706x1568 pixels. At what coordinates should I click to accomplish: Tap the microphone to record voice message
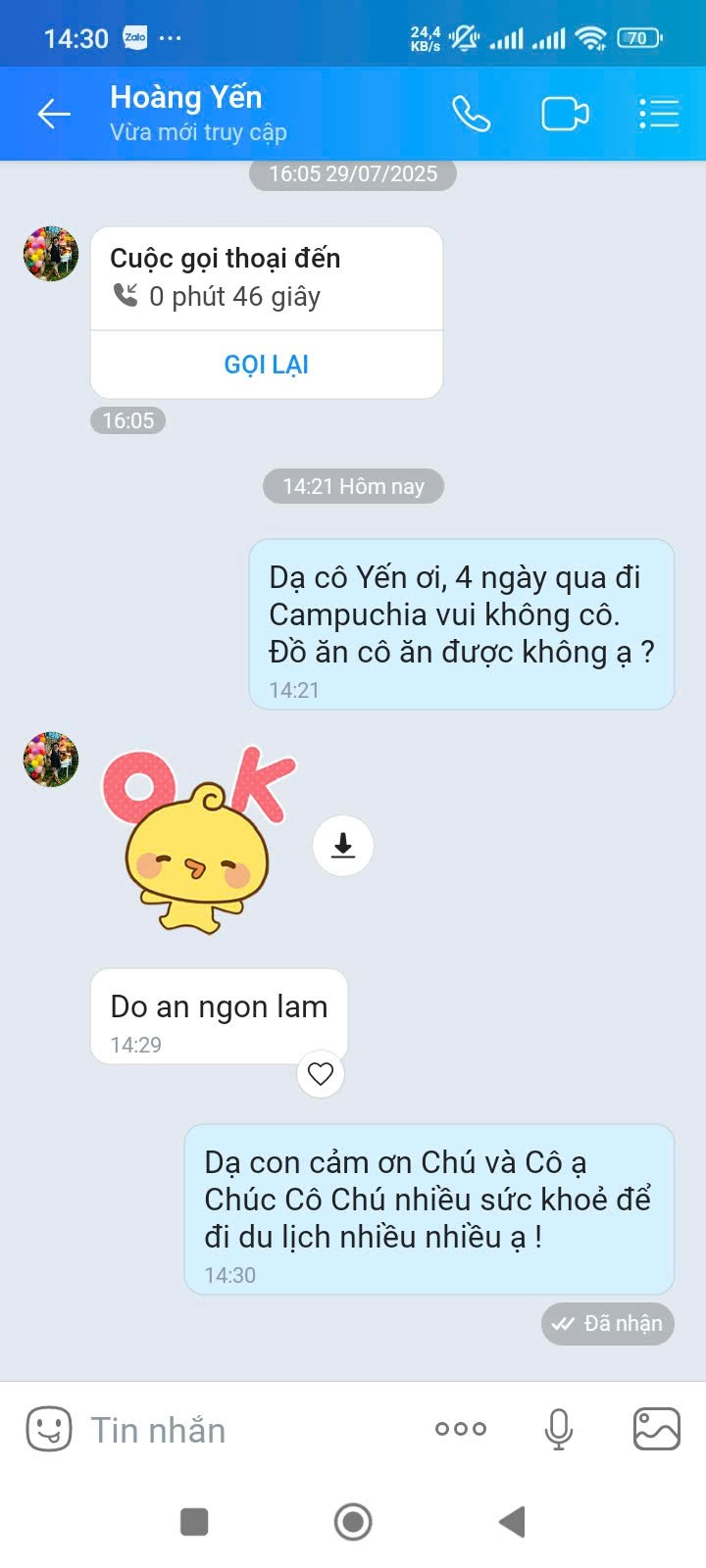coord(559,1429)
